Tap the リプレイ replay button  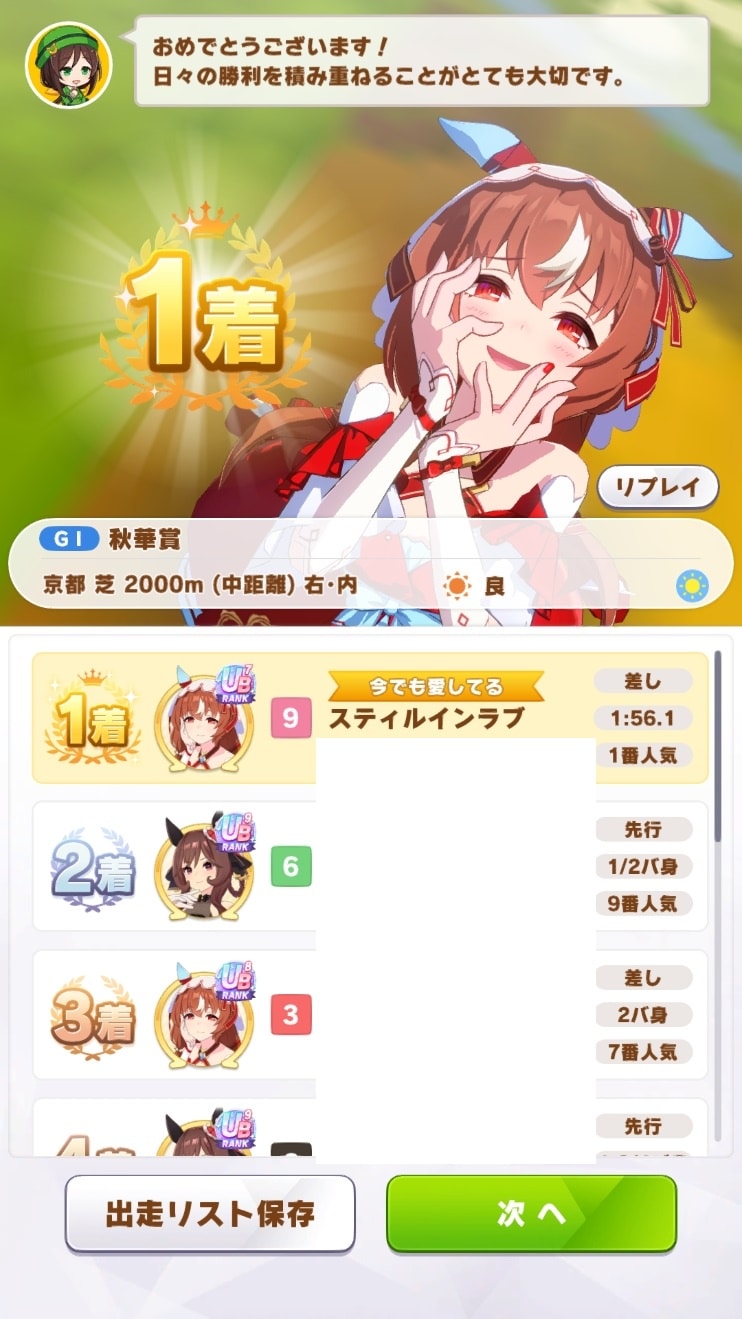pyautogui.click(x=658, y=488)
